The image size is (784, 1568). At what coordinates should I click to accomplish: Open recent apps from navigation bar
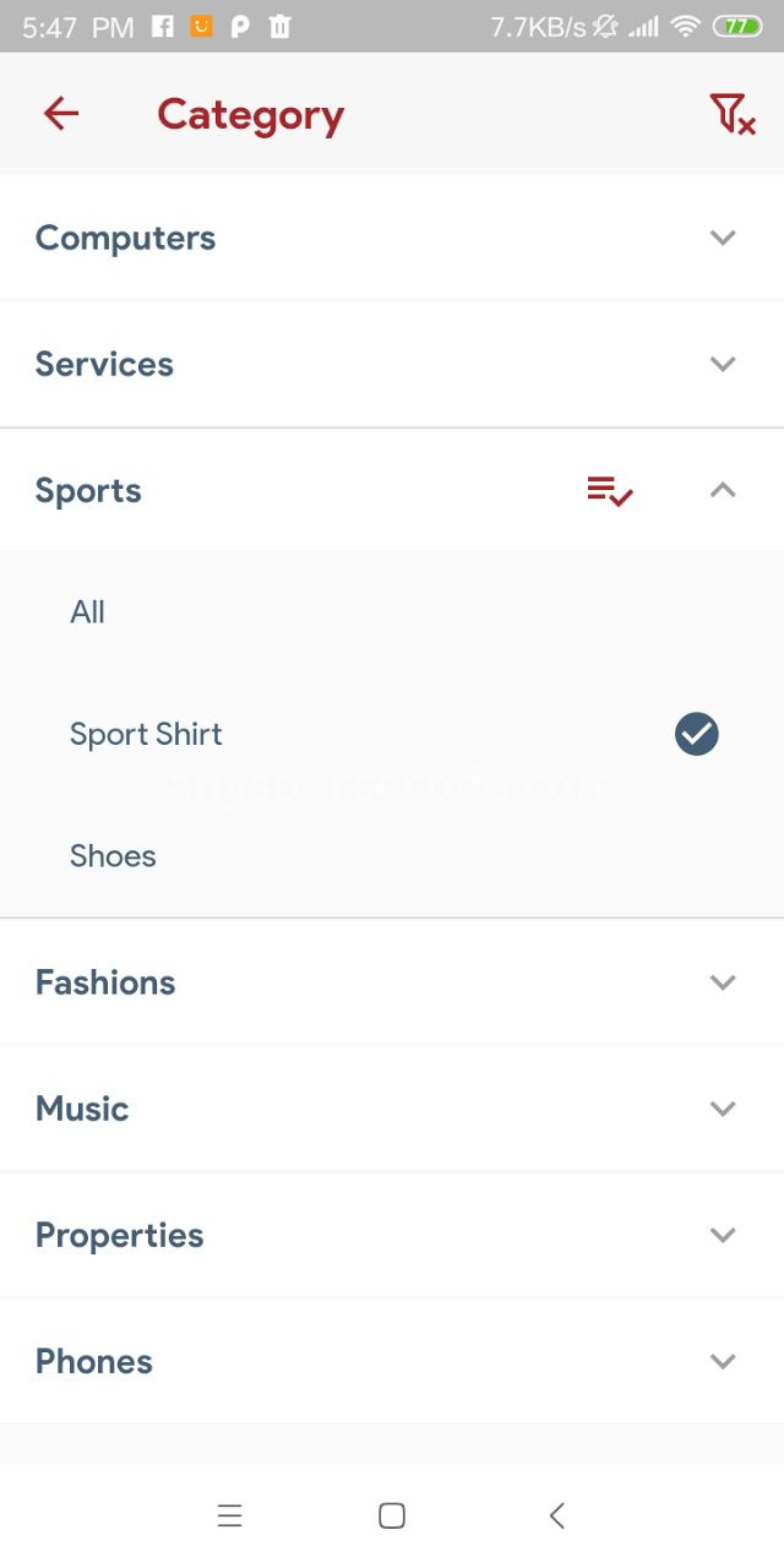[x=229, y=1515]
